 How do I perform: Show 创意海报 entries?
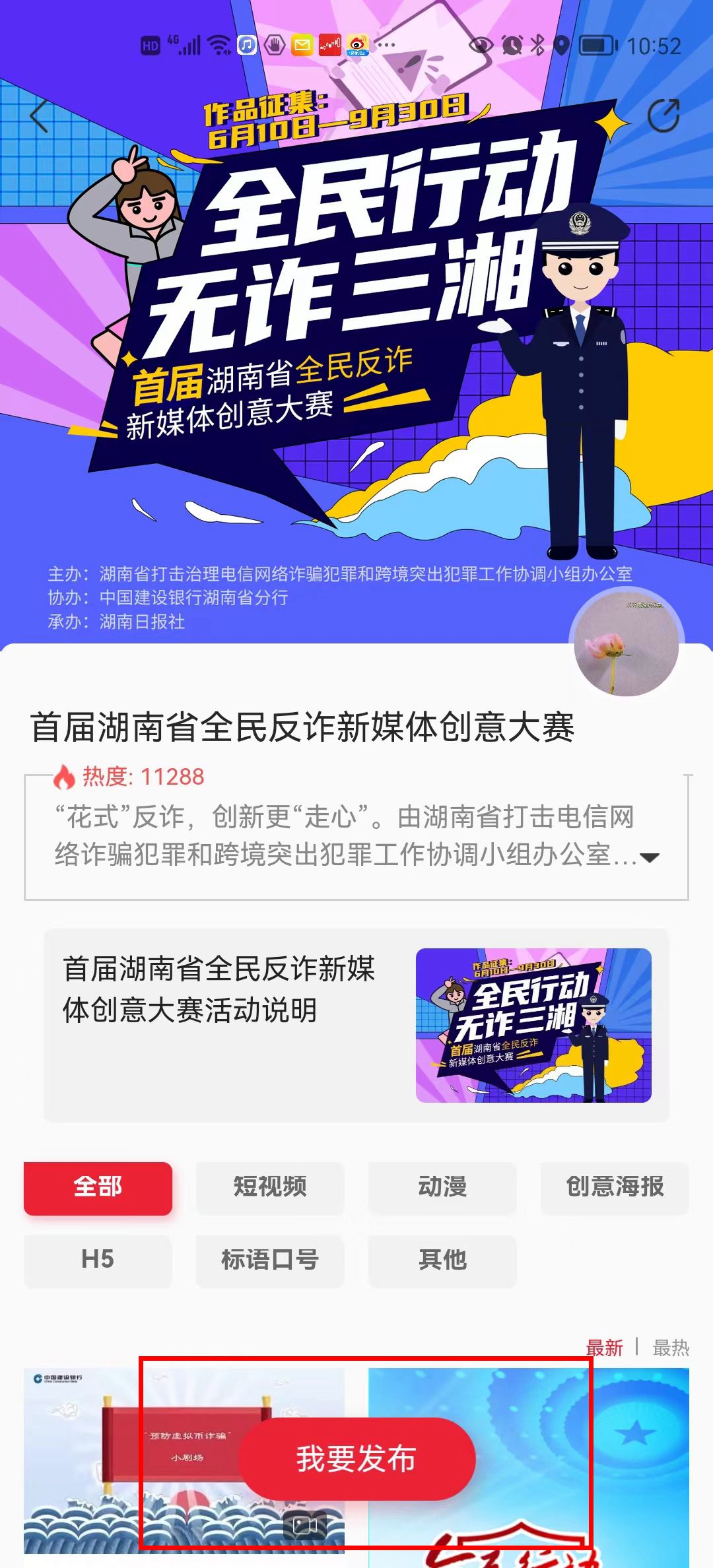point(615,1187)
